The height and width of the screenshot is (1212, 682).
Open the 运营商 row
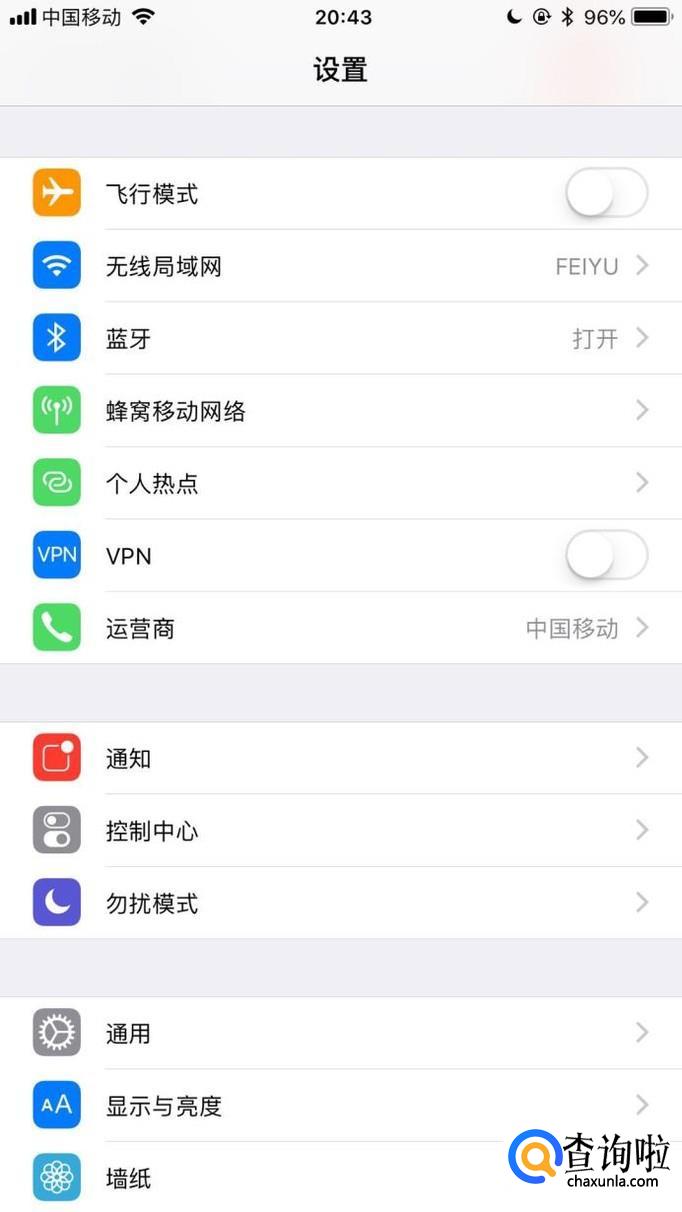coord(340,628)
